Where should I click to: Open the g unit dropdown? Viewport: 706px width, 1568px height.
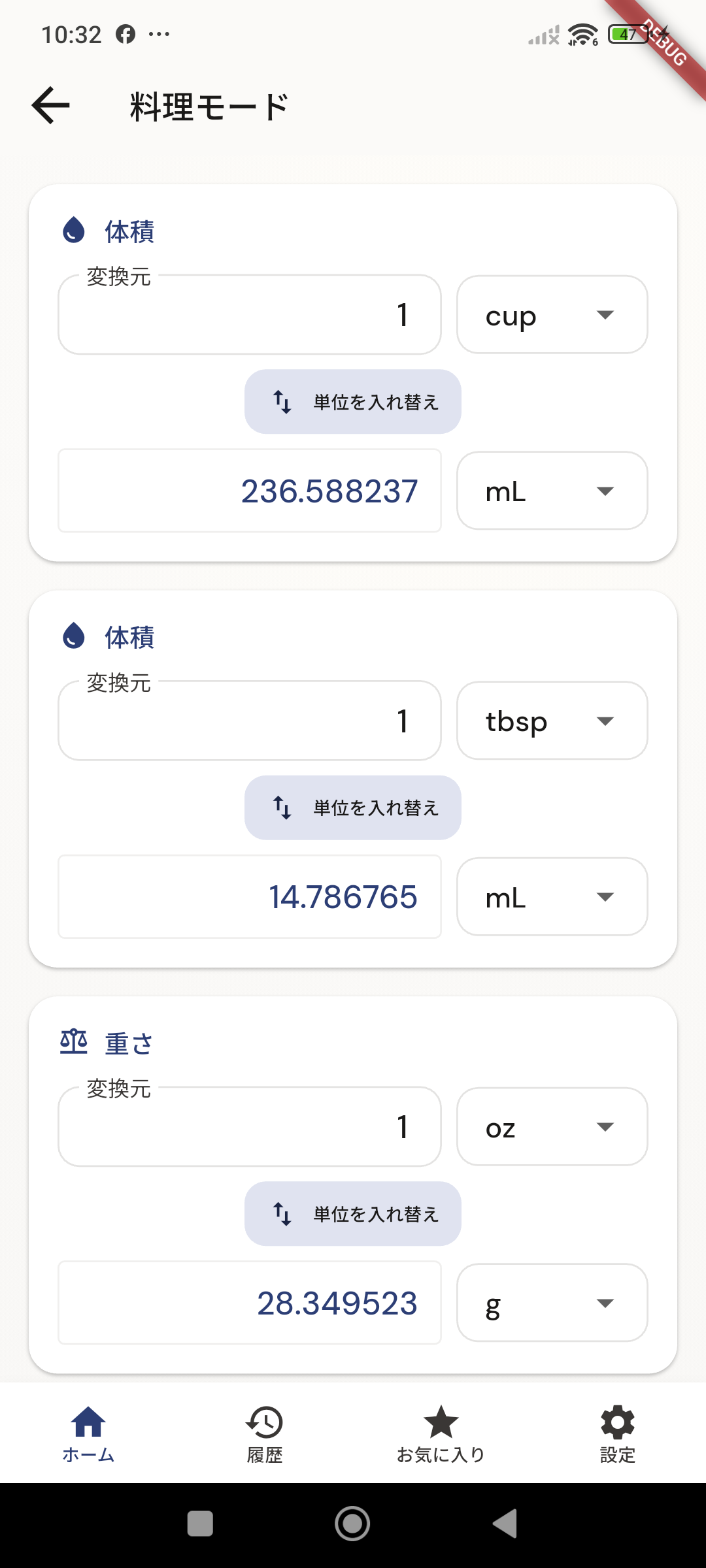pos(552,1303)
